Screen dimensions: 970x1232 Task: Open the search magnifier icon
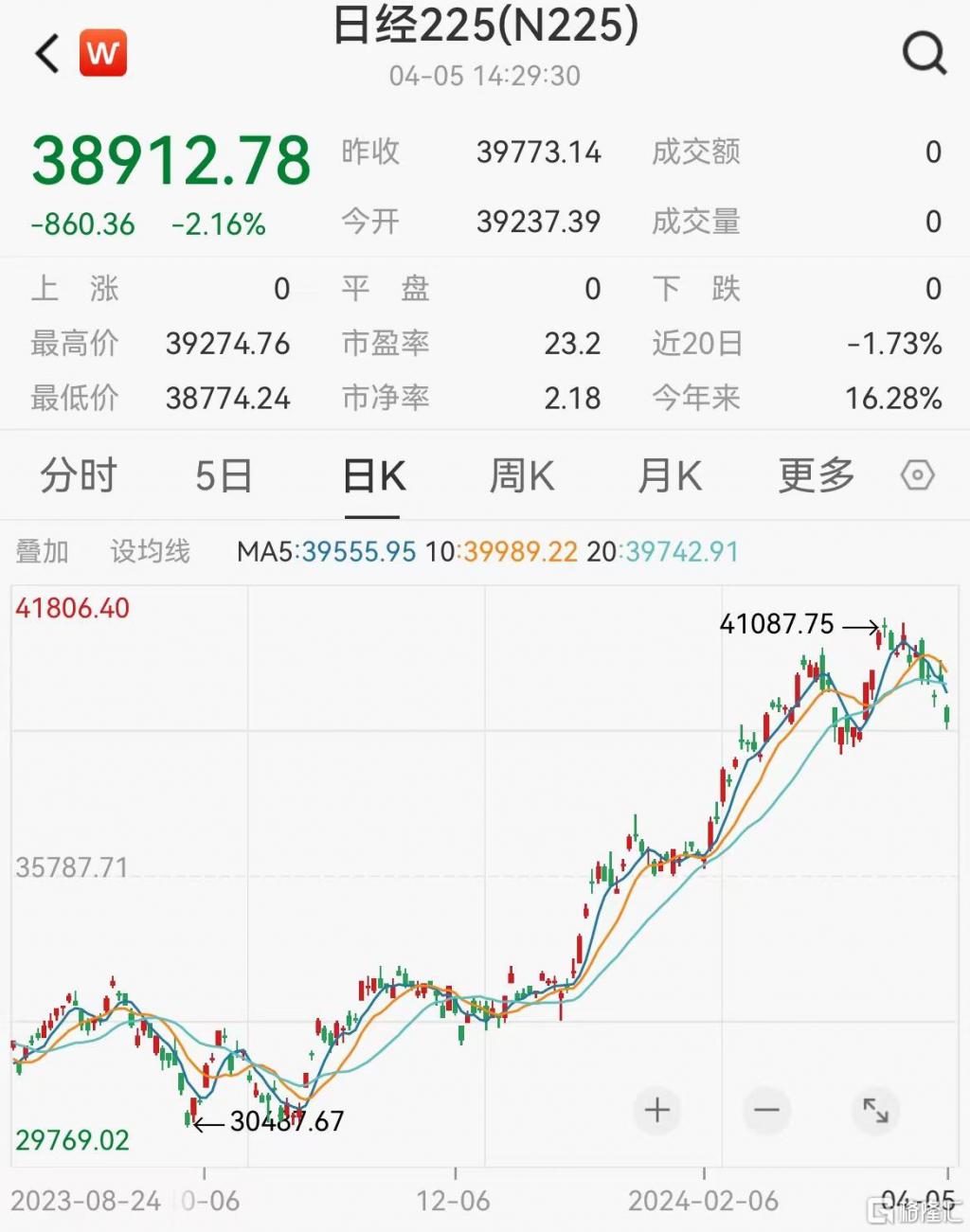tap(924, 53)
